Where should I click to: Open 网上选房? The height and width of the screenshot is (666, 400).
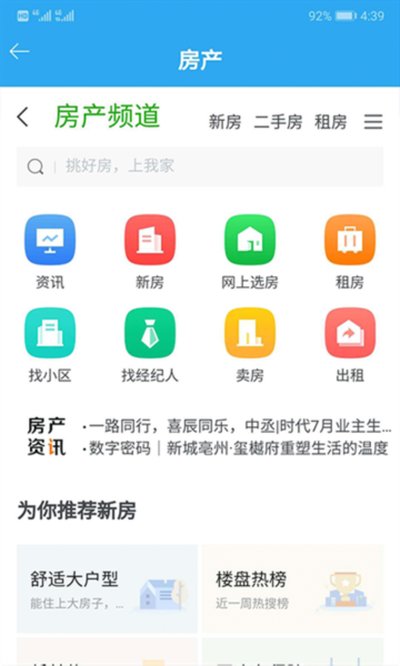[250, 252]
